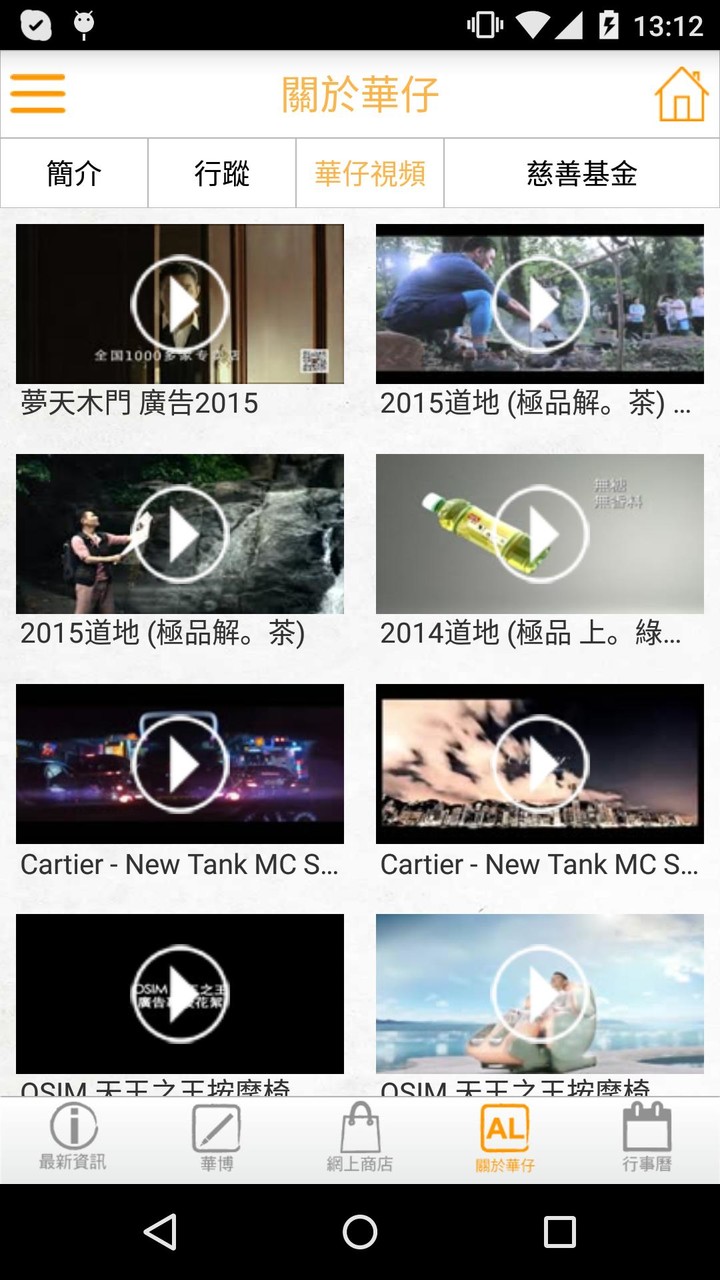The image size is (720, 1280).
Task: Open 最新資訊 news section in bottom bar
Action: tap(72, 1140)
